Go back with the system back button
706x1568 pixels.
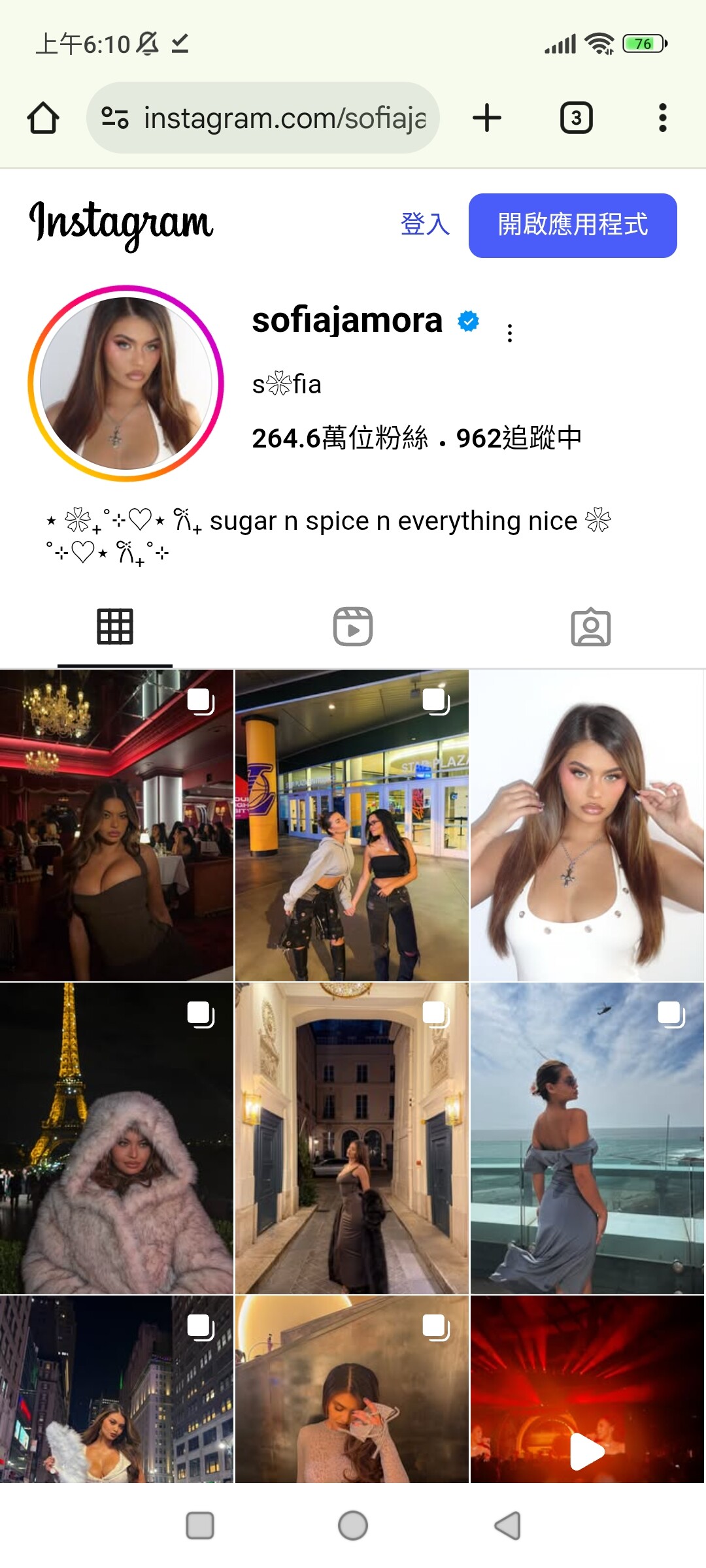tap(508, 1526)
